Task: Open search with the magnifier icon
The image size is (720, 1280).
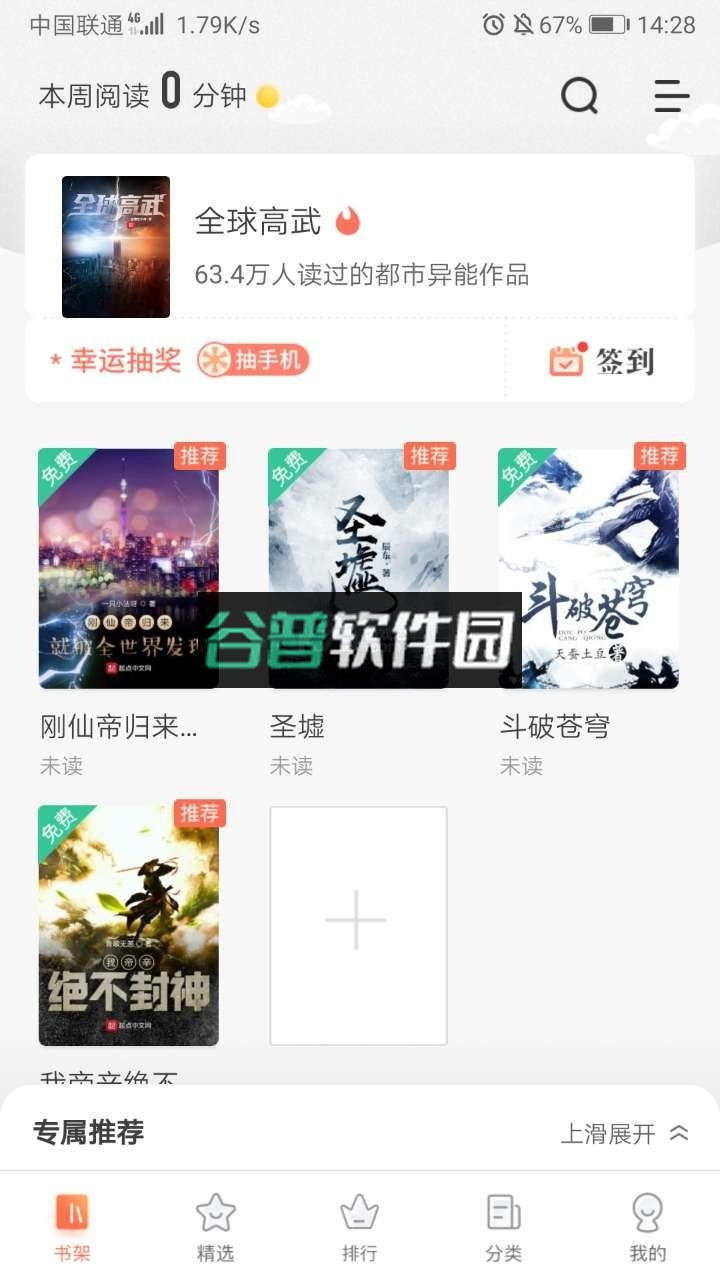Action: [578, 96]
